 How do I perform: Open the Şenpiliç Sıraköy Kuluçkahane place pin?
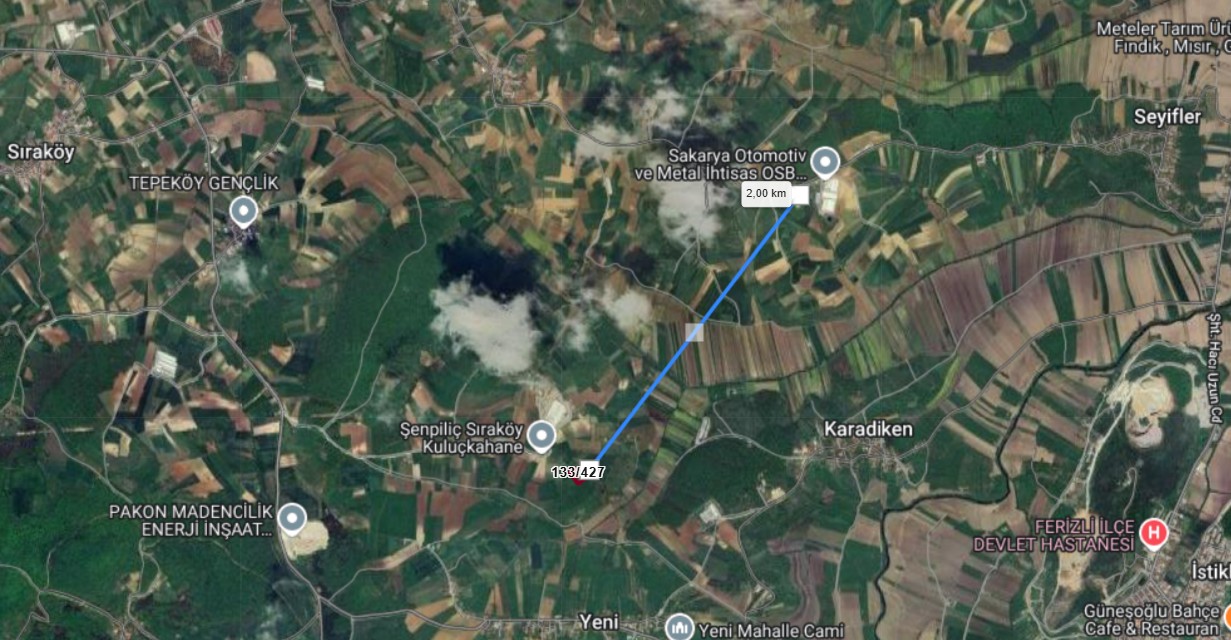click(x=541, y=435)
